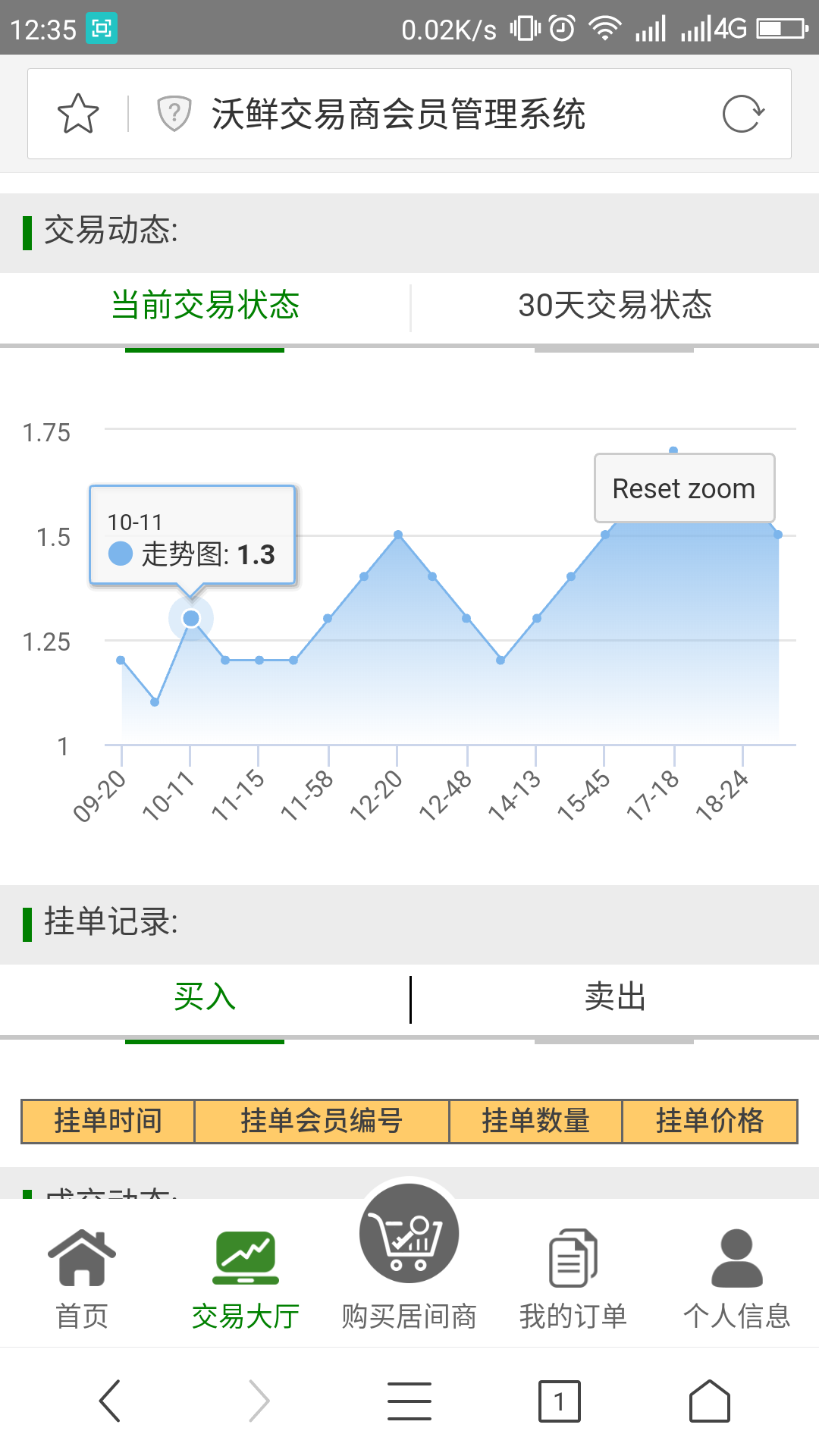Tap the Reset zoom button
This screenshot has height=1456, width=819.
[684, 488]
